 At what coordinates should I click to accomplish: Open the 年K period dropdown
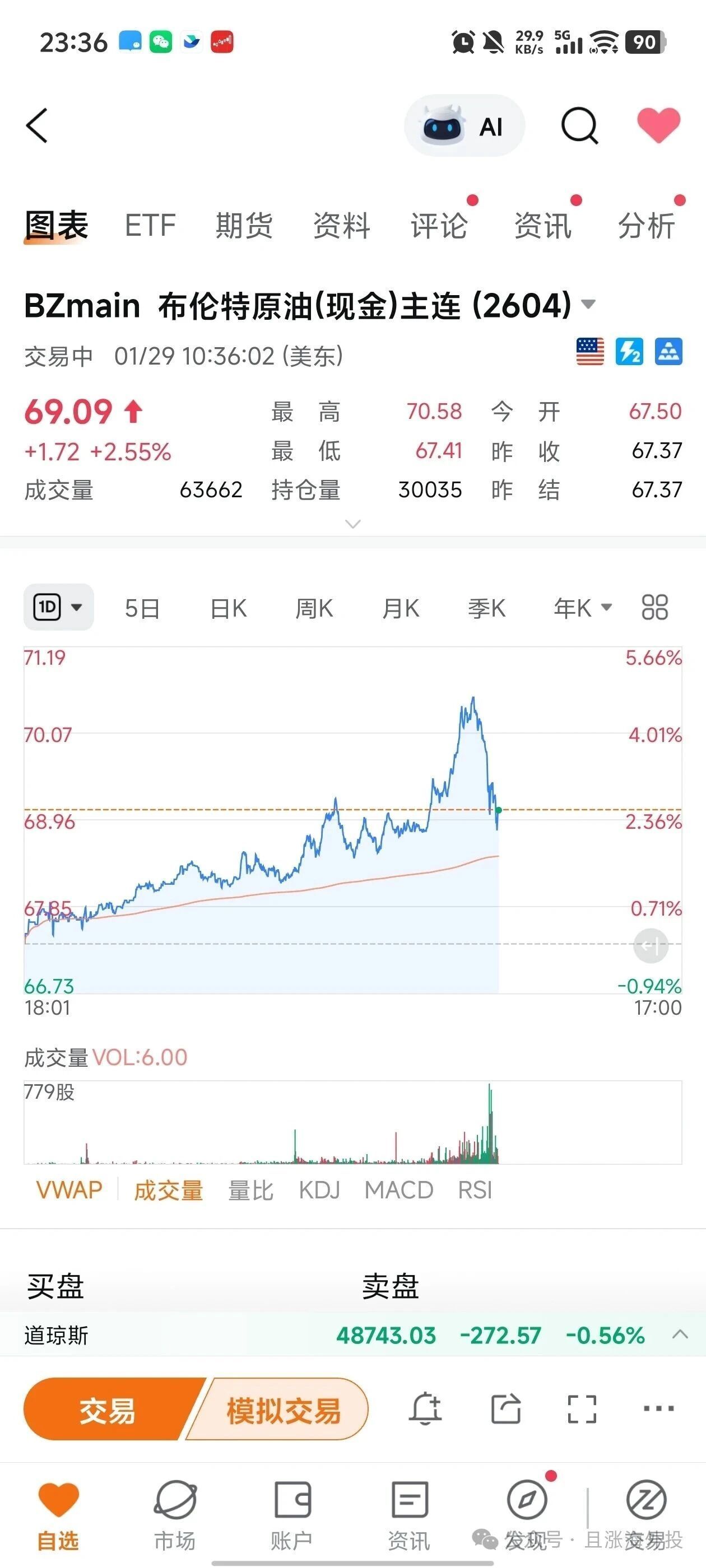pyautogui.click(x=582, y=608)
